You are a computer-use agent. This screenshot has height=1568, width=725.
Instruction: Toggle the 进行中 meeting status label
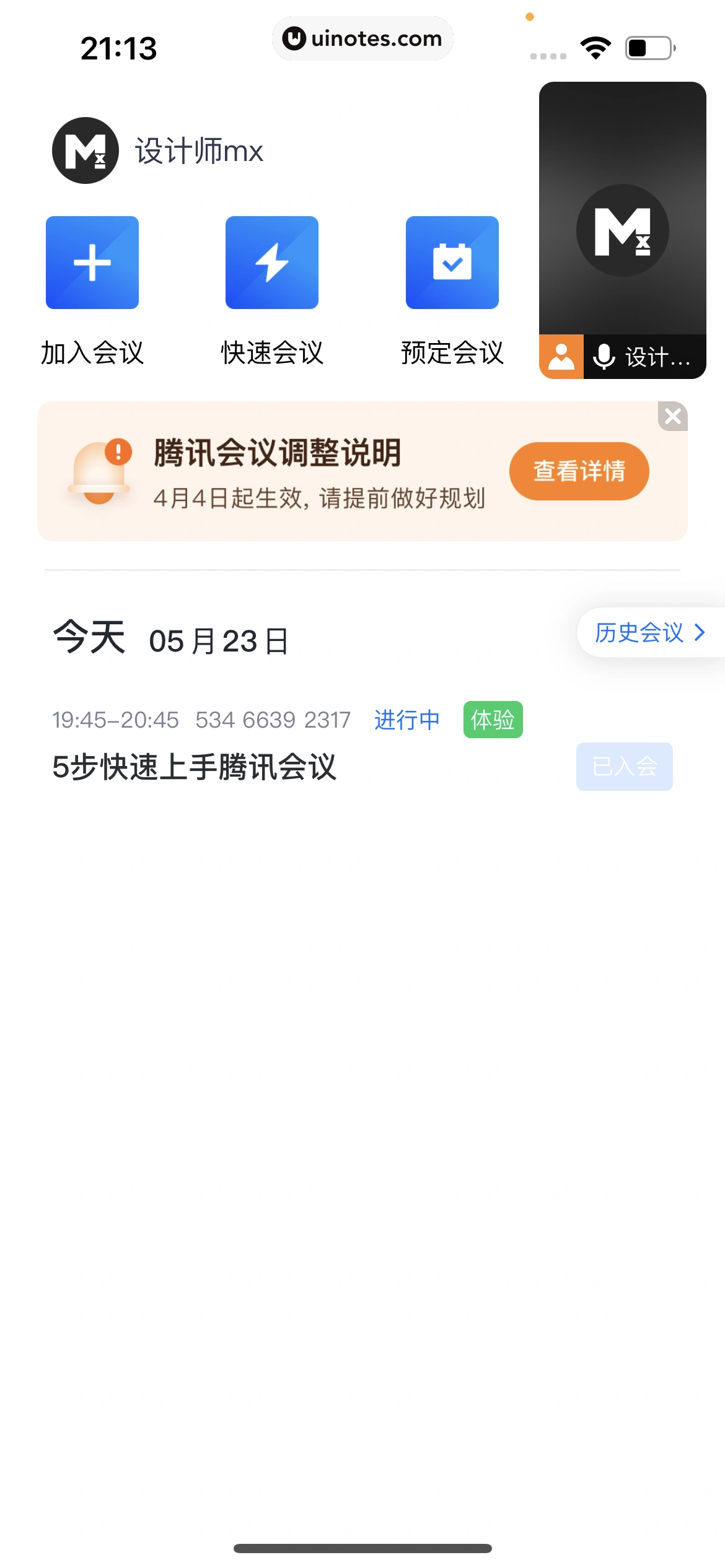pyautogui.click(x=406, y=720)
